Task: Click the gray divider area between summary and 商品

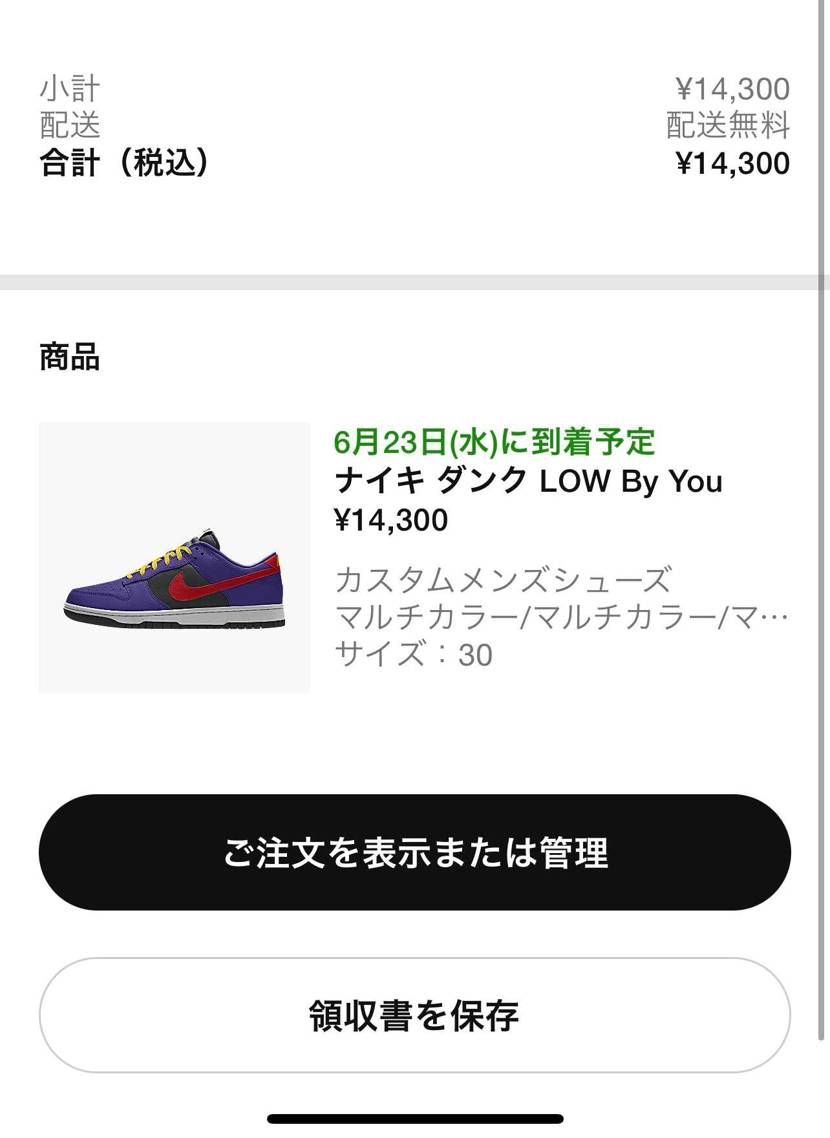Action: point(414,279)
